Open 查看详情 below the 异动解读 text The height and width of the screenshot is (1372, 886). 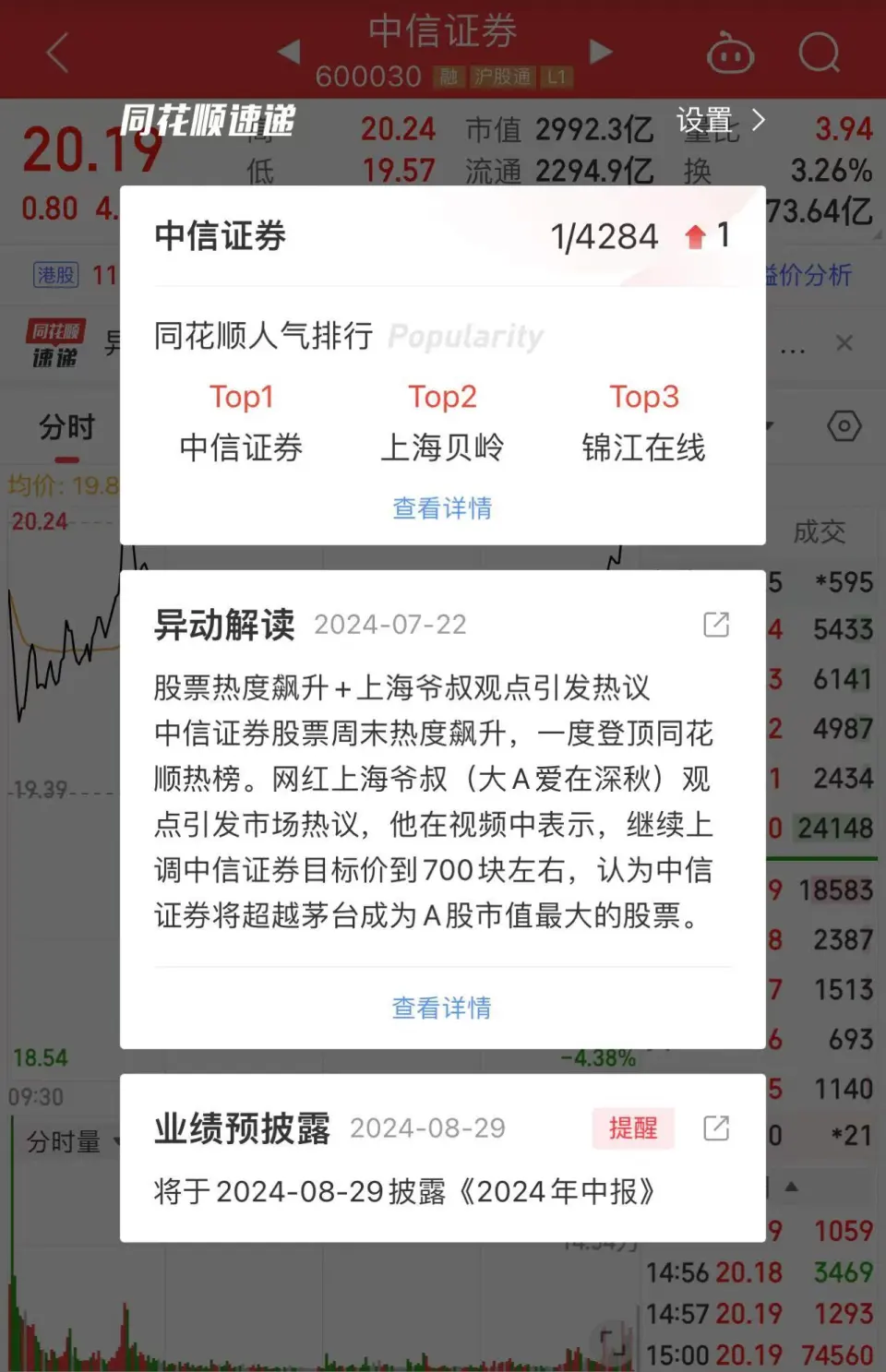[x=442, y=1008]
